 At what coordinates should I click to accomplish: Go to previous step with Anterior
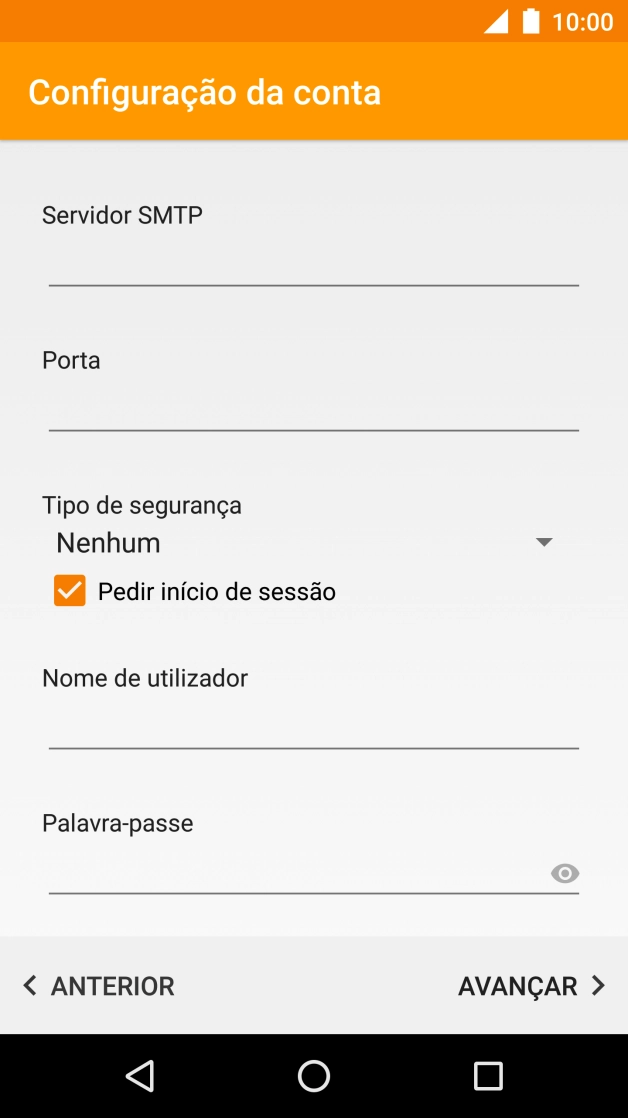(99, 986)
